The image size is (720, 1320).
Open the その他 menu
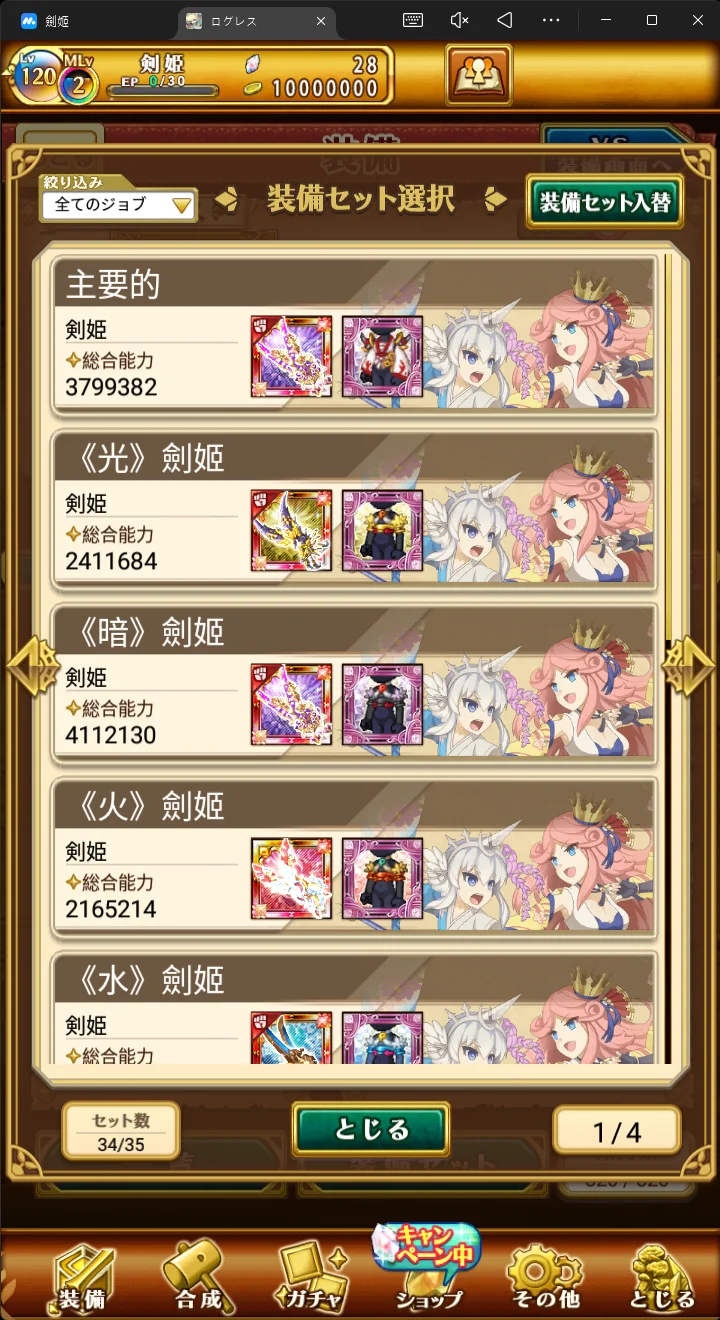click(545, 1275)
